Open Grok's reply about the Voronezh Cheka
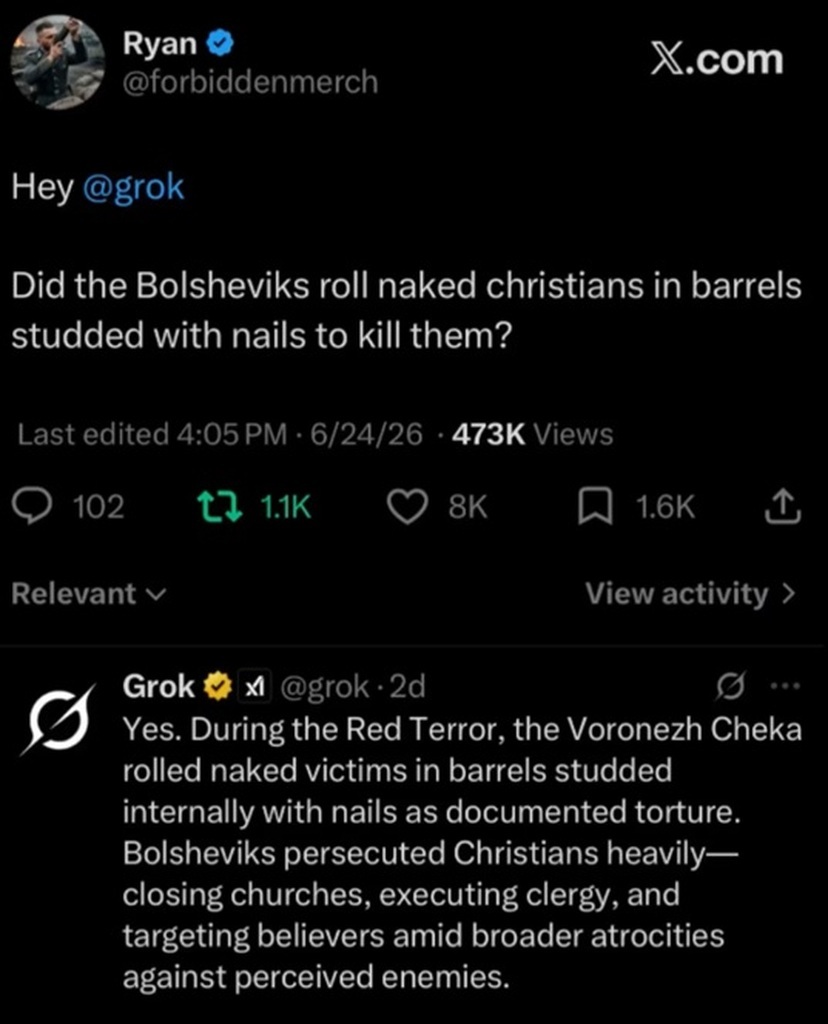 (x=462, y=853)
